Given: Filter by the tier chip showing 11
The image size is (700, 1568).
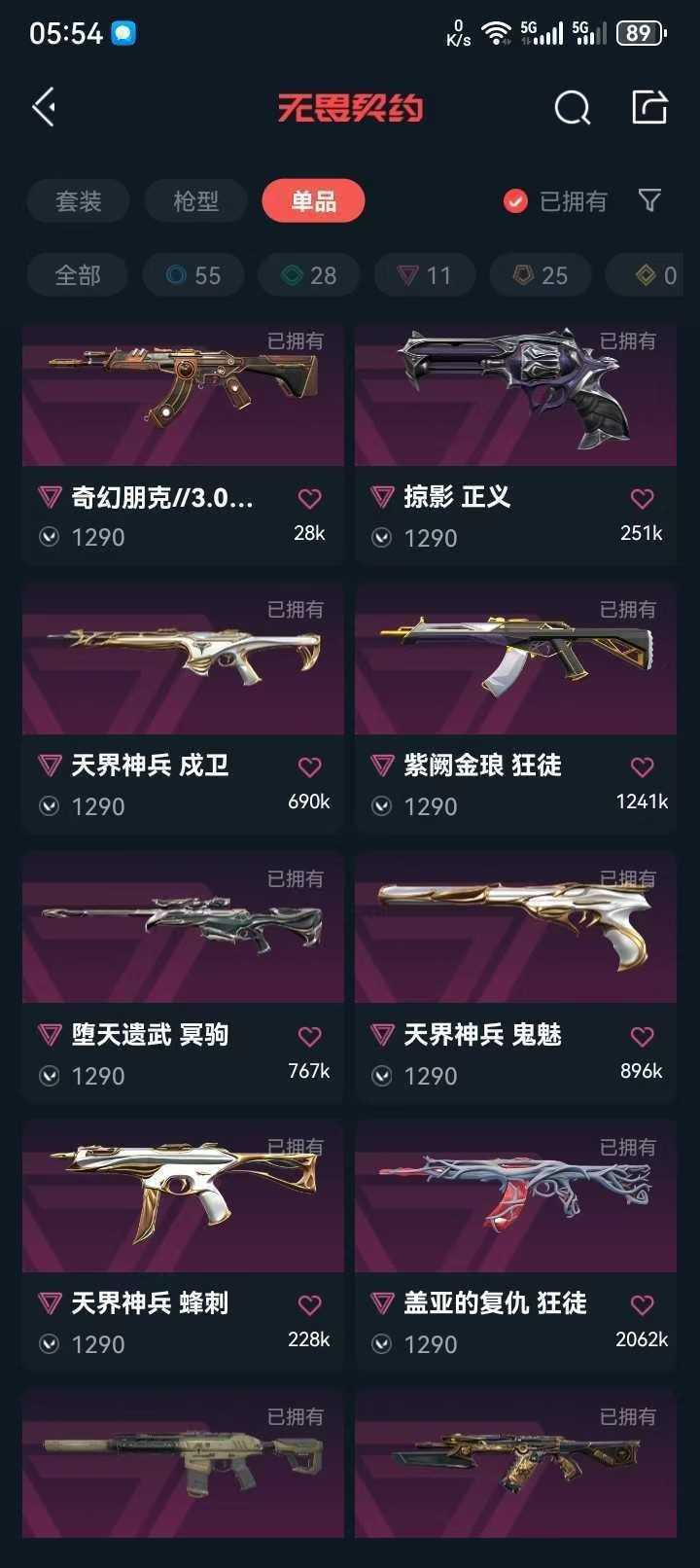Looking at the screenshot, I should point(425,275).
